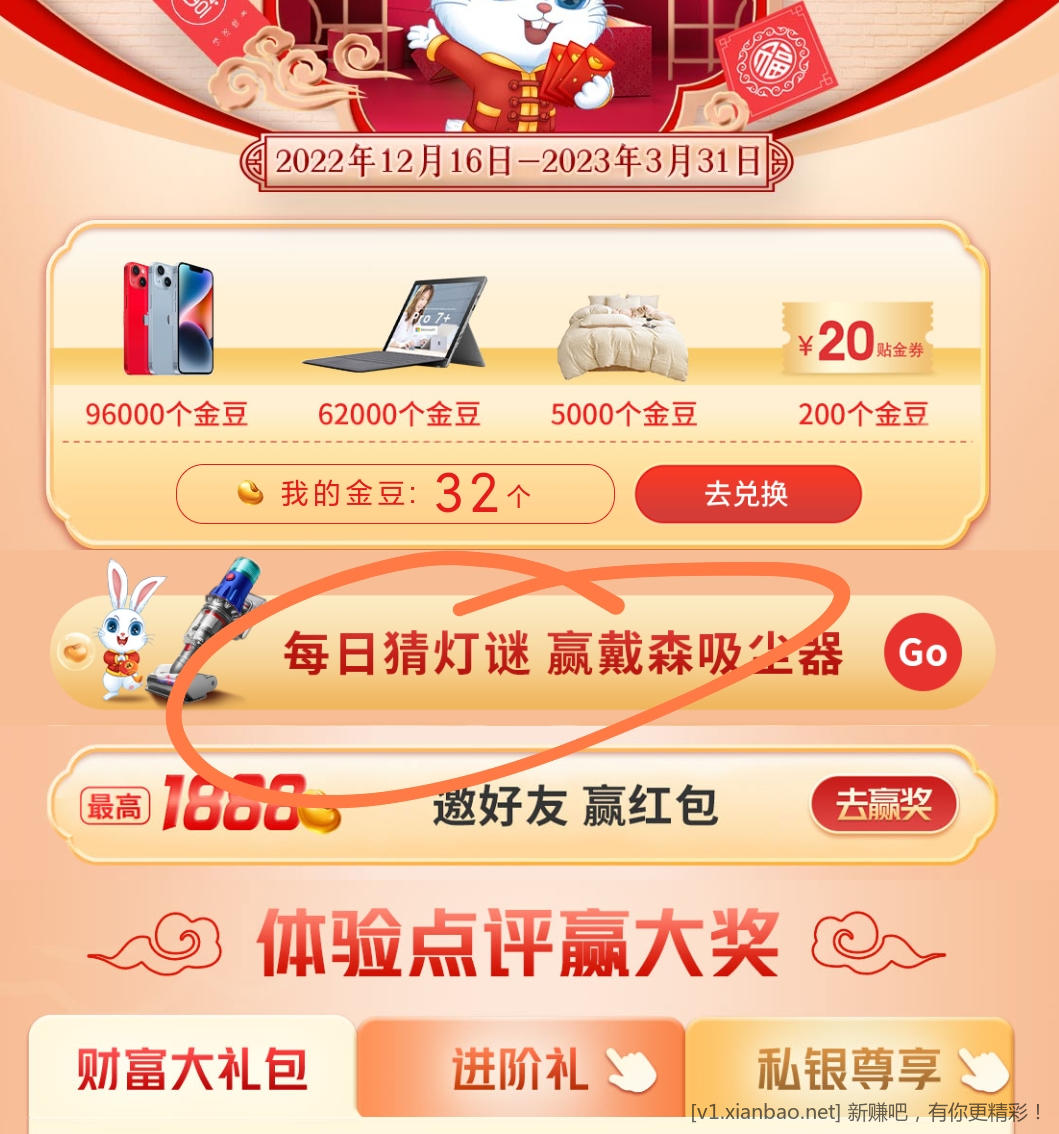
Task: Switch to the 进阶礼 tab
Action: (520, 1069)
